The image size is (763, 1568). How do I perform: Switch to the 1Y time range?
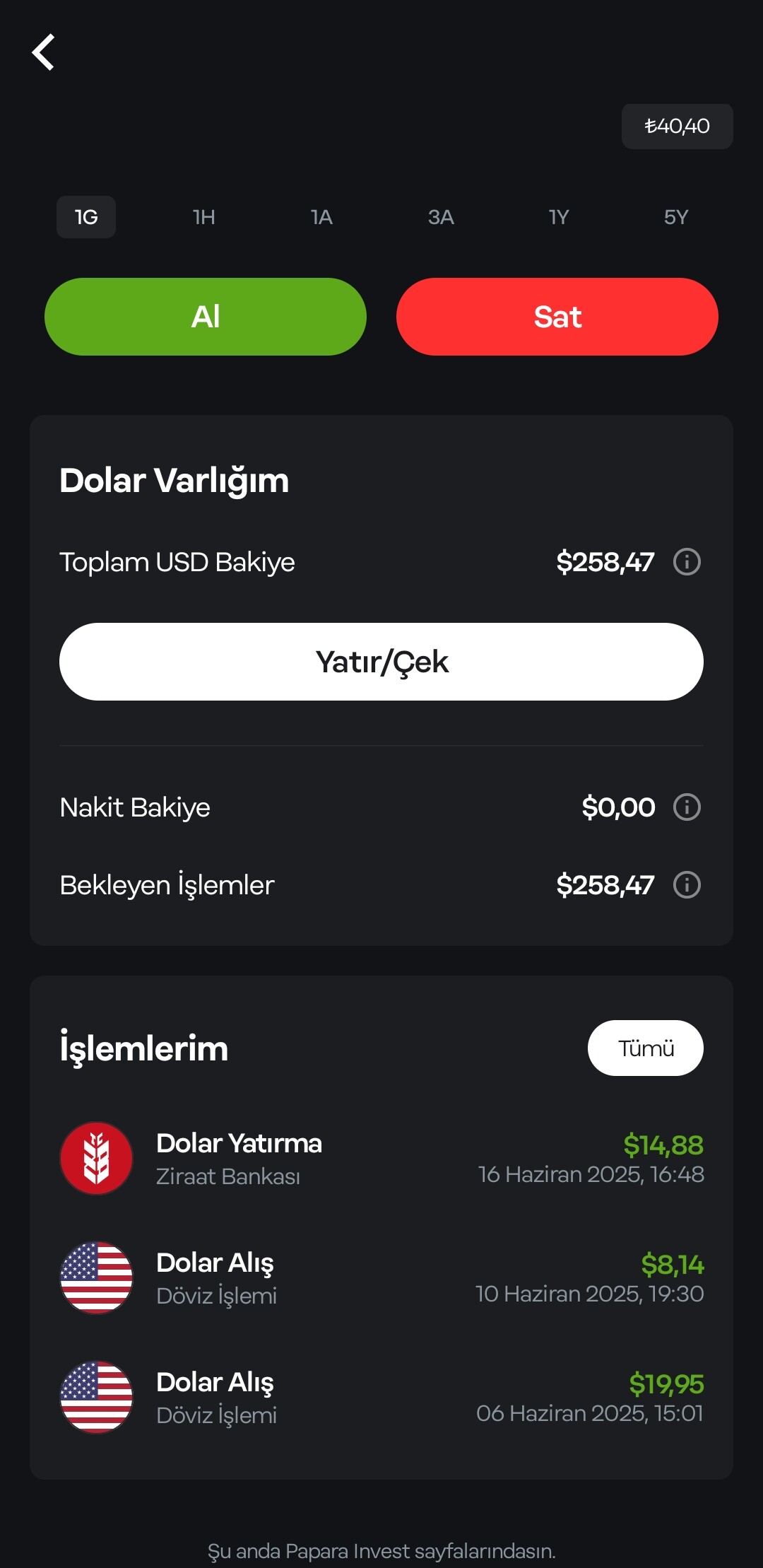559,217
